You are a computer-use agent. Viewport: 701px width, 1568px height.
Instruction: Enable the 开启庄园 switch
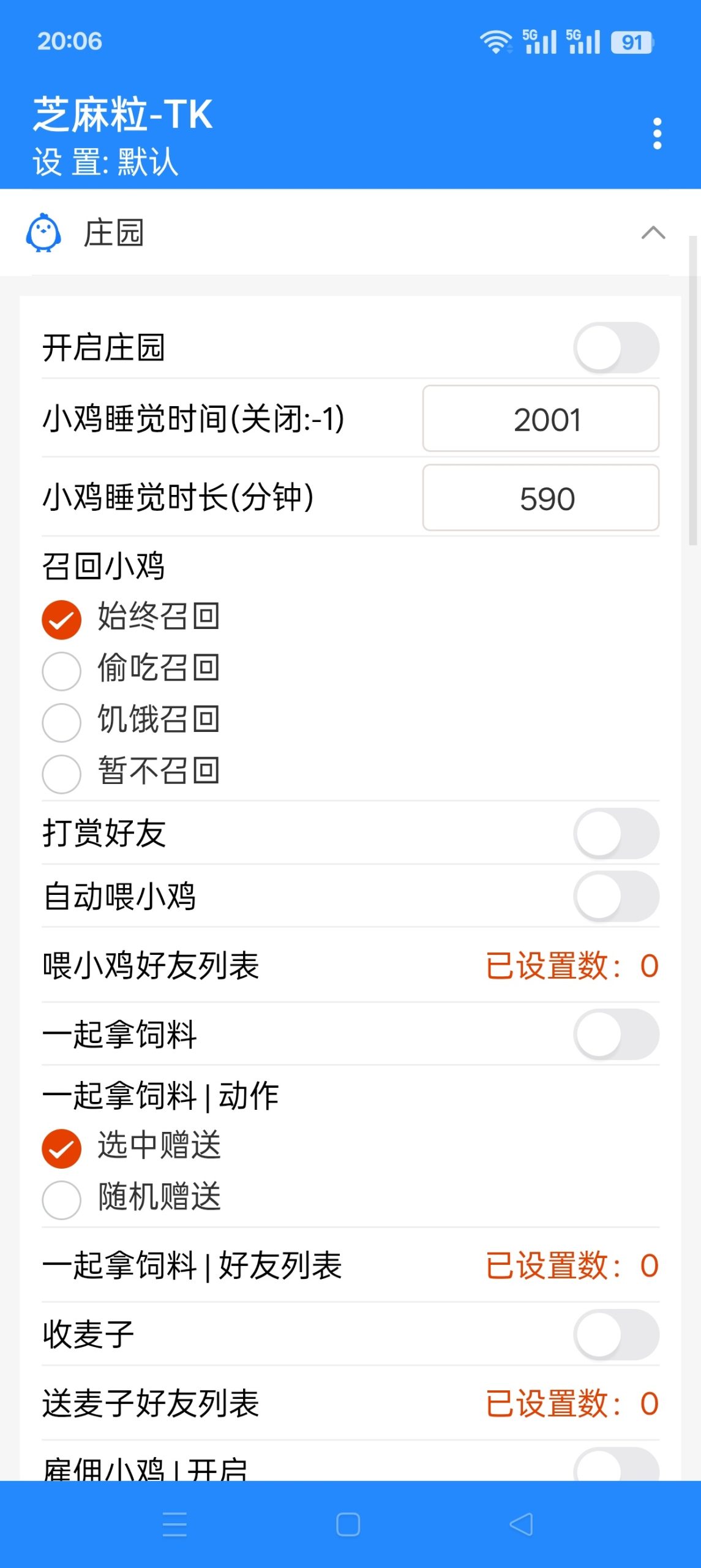pyautogui.click(x=615, y=347)
